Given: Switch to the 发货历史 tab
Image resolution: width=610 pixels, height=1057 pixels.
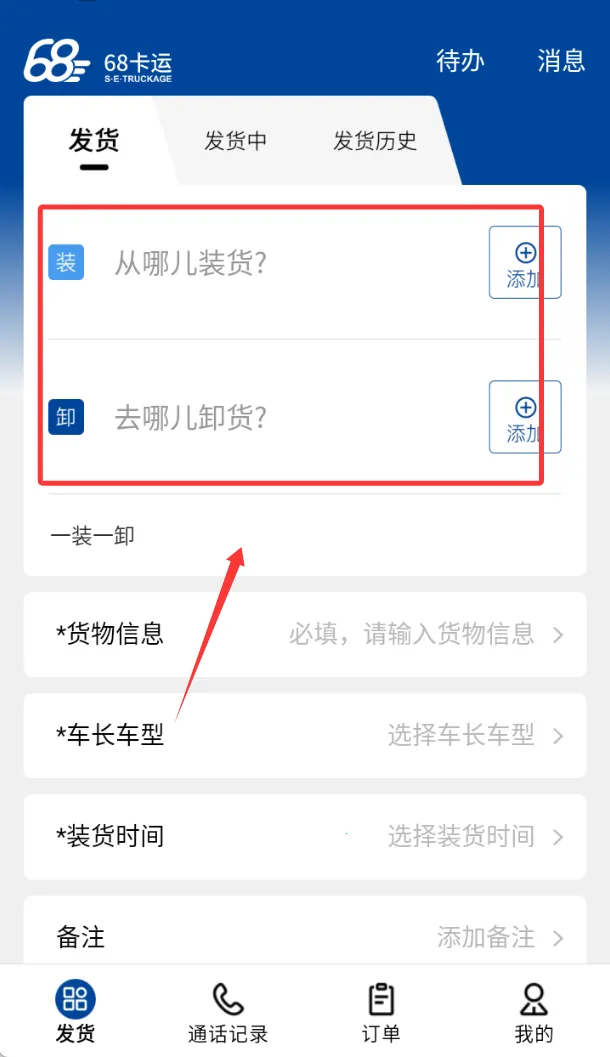Looking at the screenshot, I should coord(375,141).
